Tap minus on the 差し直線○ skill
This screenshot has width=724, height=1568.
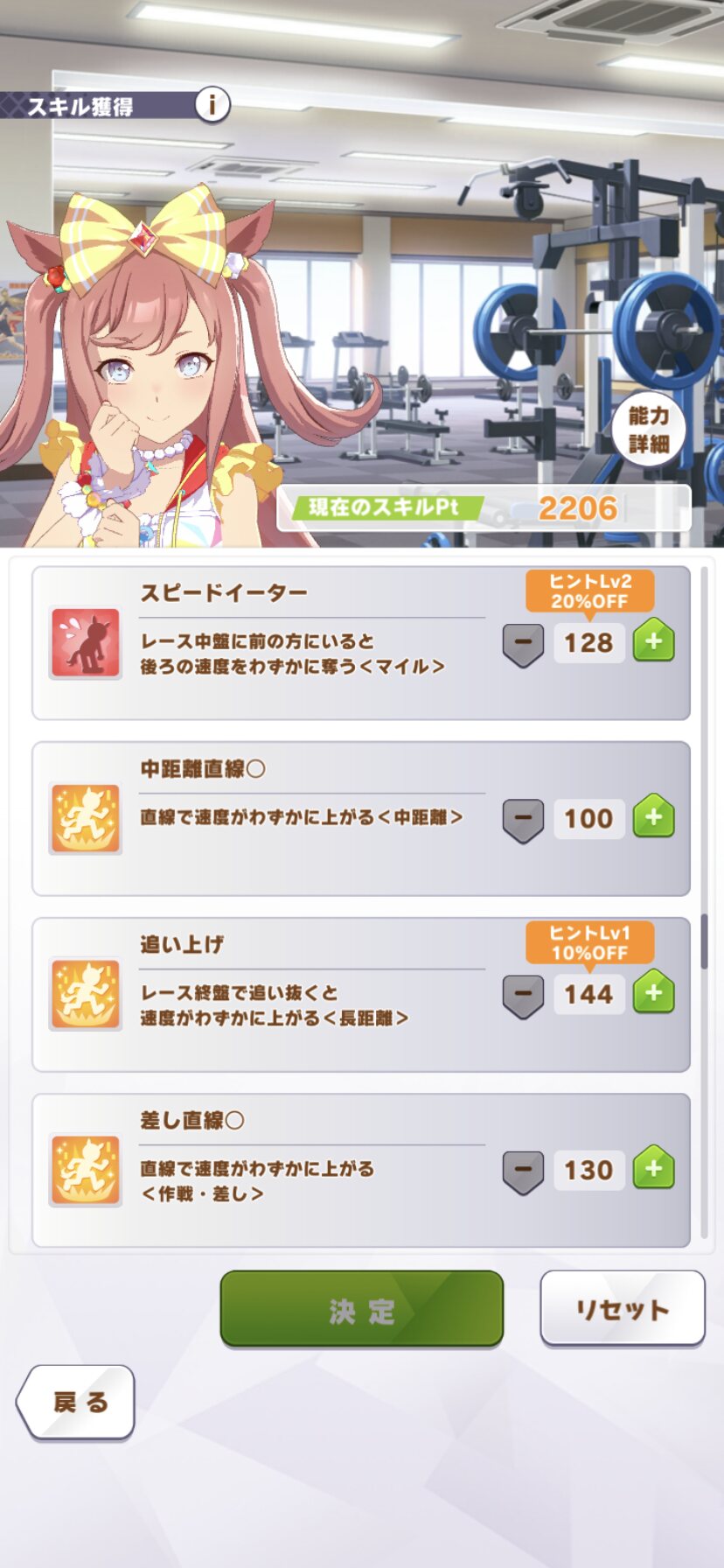point(523,1172)
